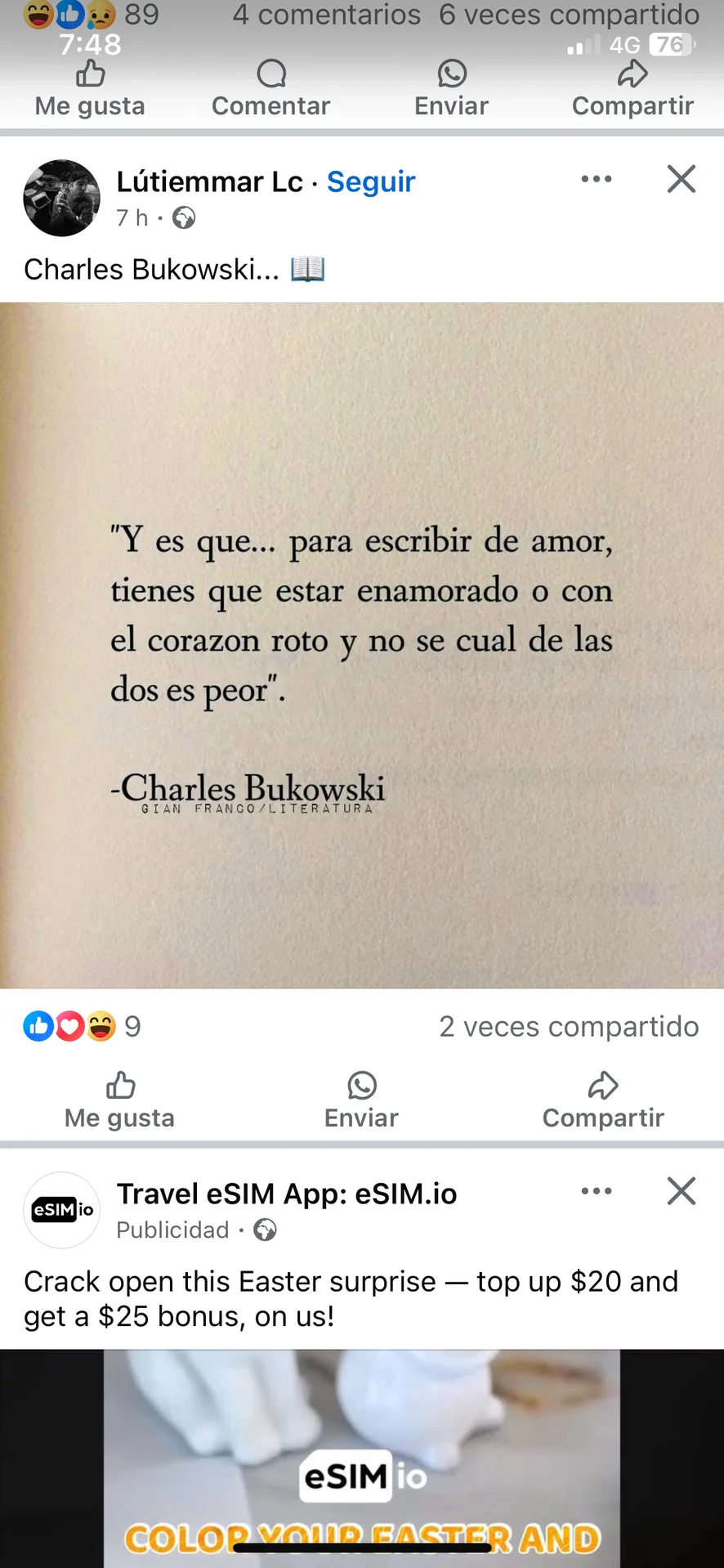The image size is (724, 1568).
Task: Open options menu on the eSIM.io ad
Action: (x=597, y=1191)
